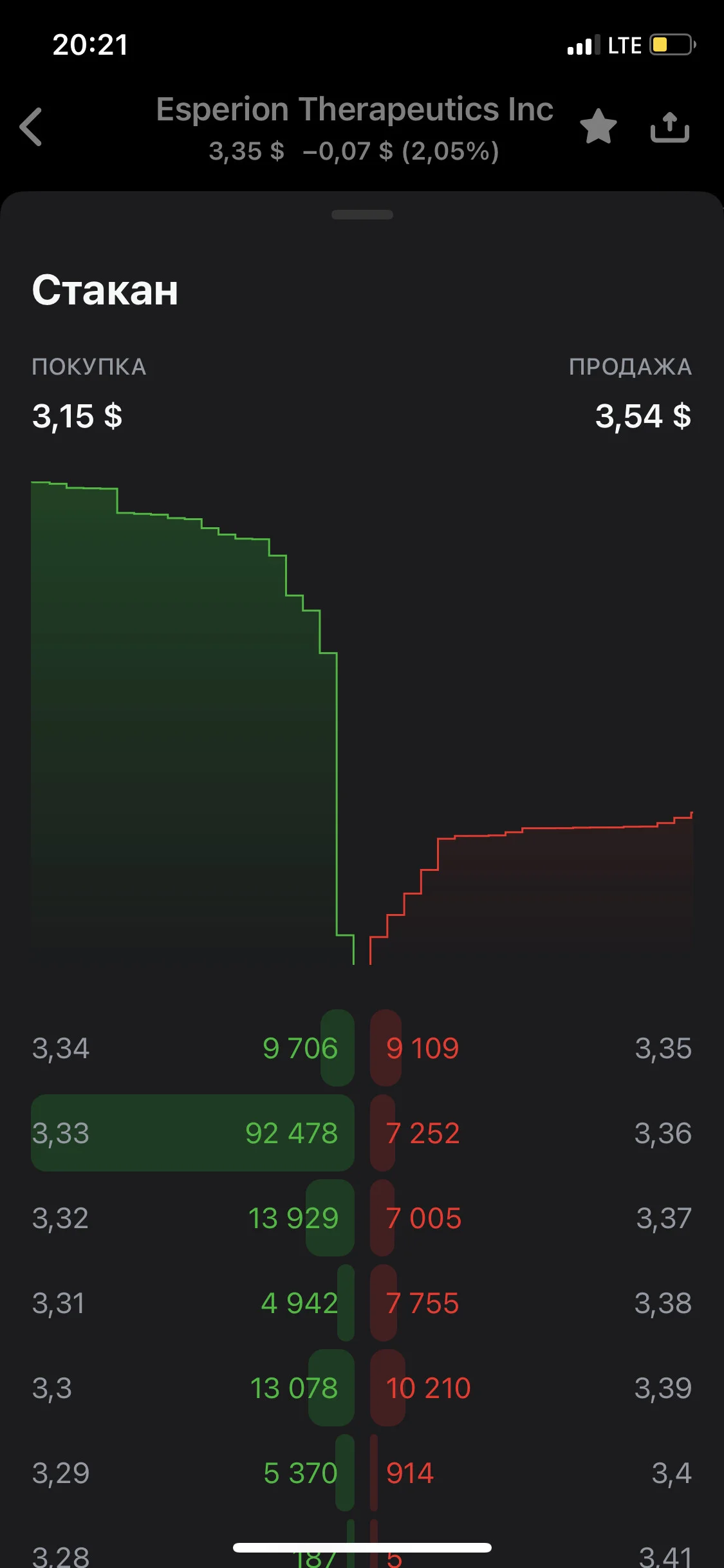Select the 3,39 ask row with 10 210

coord(532,1388)
